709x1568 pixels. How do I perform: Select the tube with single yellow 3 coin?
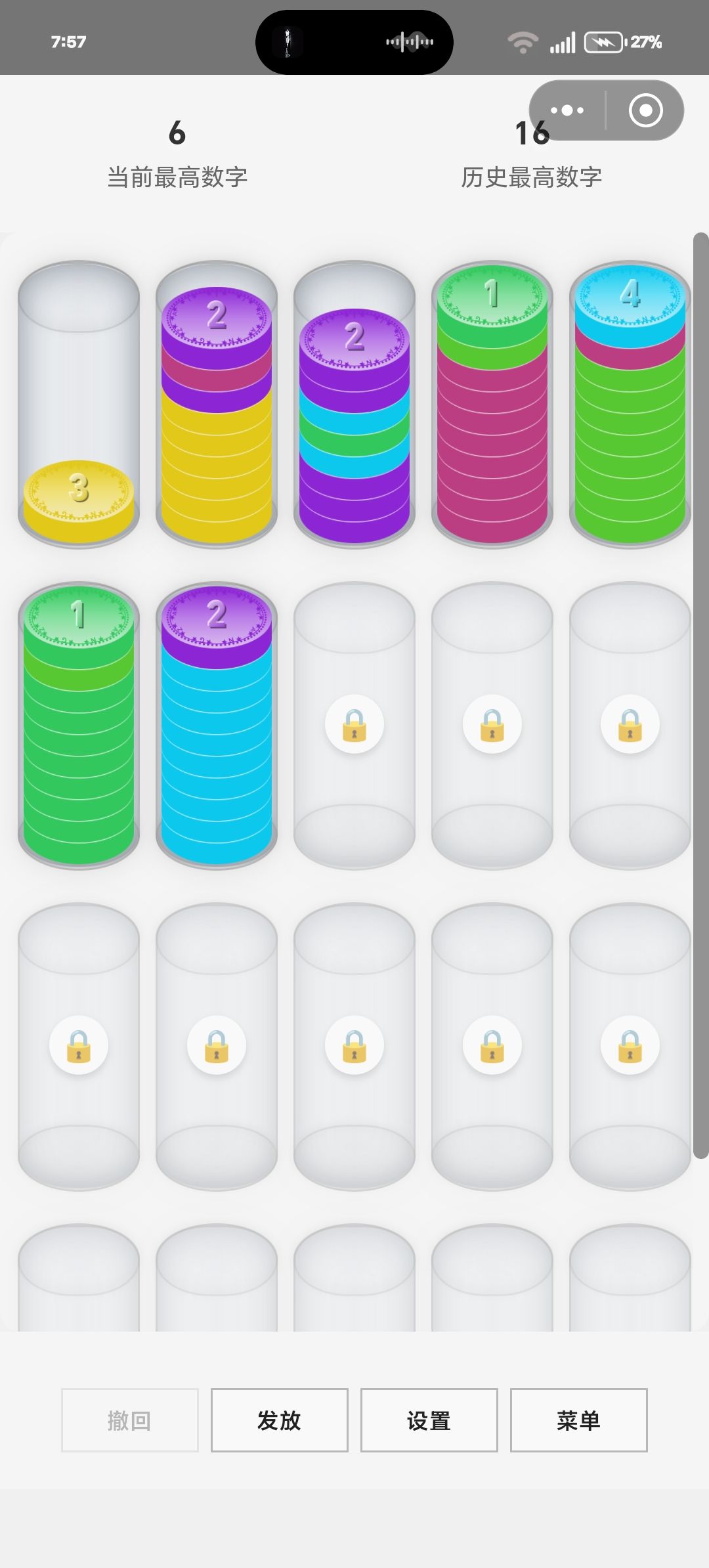[79, 404]
